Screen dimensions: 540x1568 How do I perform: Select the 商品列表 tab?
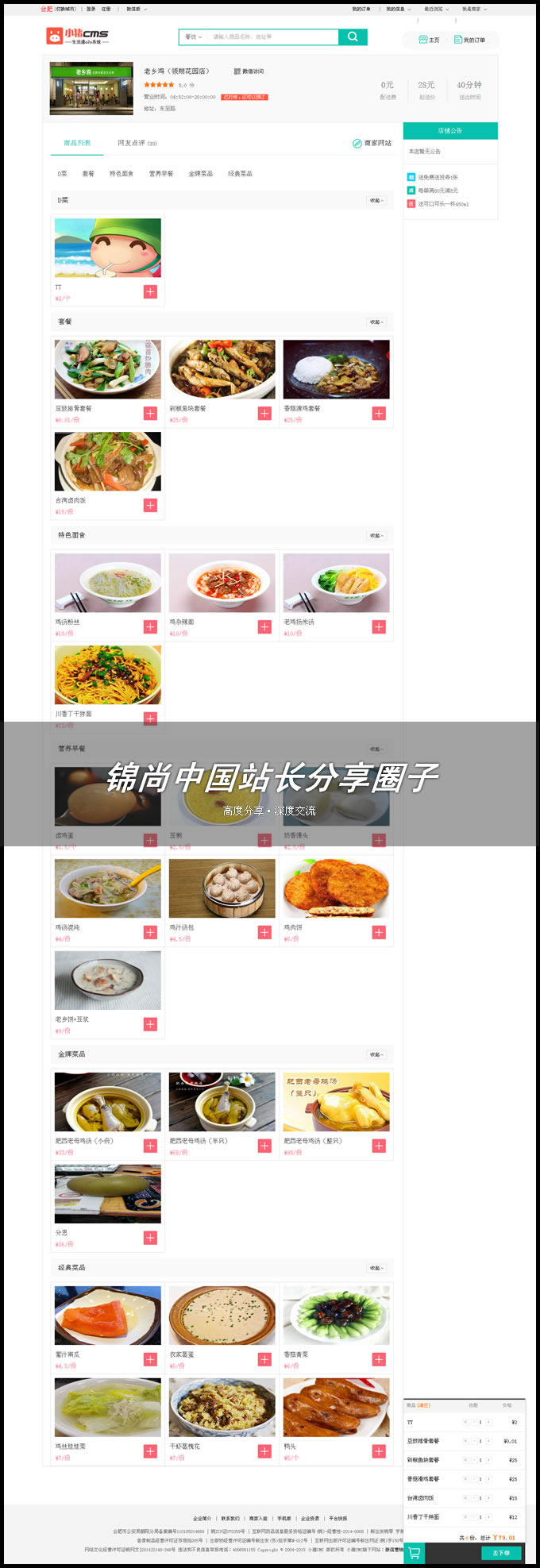[77, 143]
